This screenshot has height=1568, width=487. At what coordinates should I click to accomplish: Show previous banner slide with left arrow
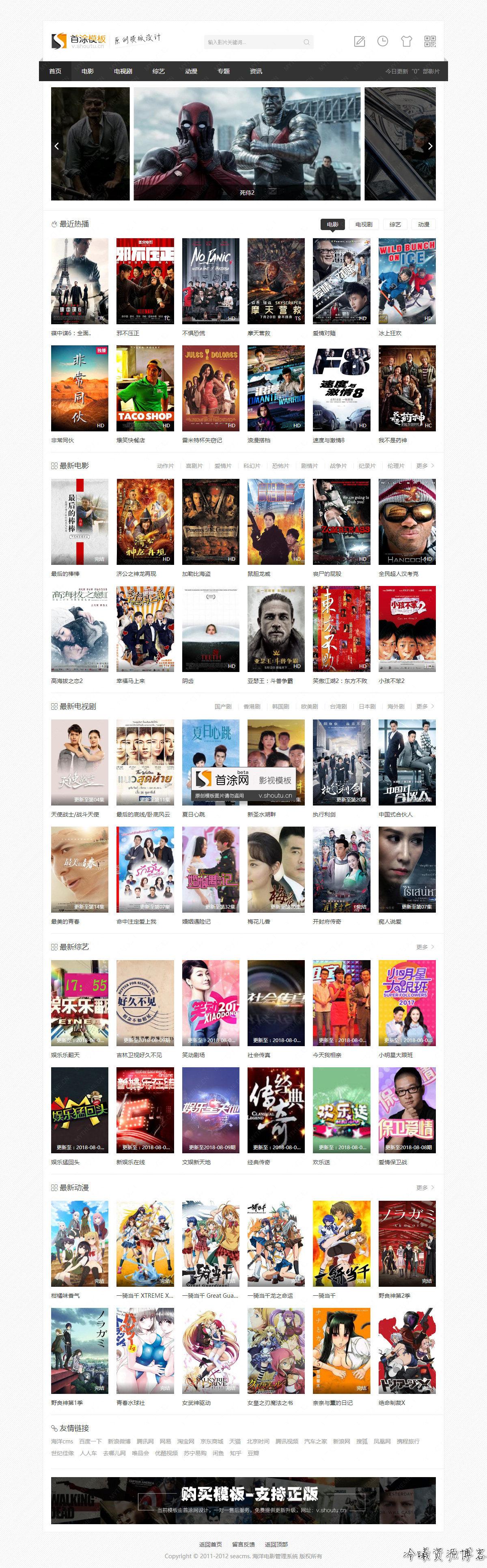click(57, 146)
